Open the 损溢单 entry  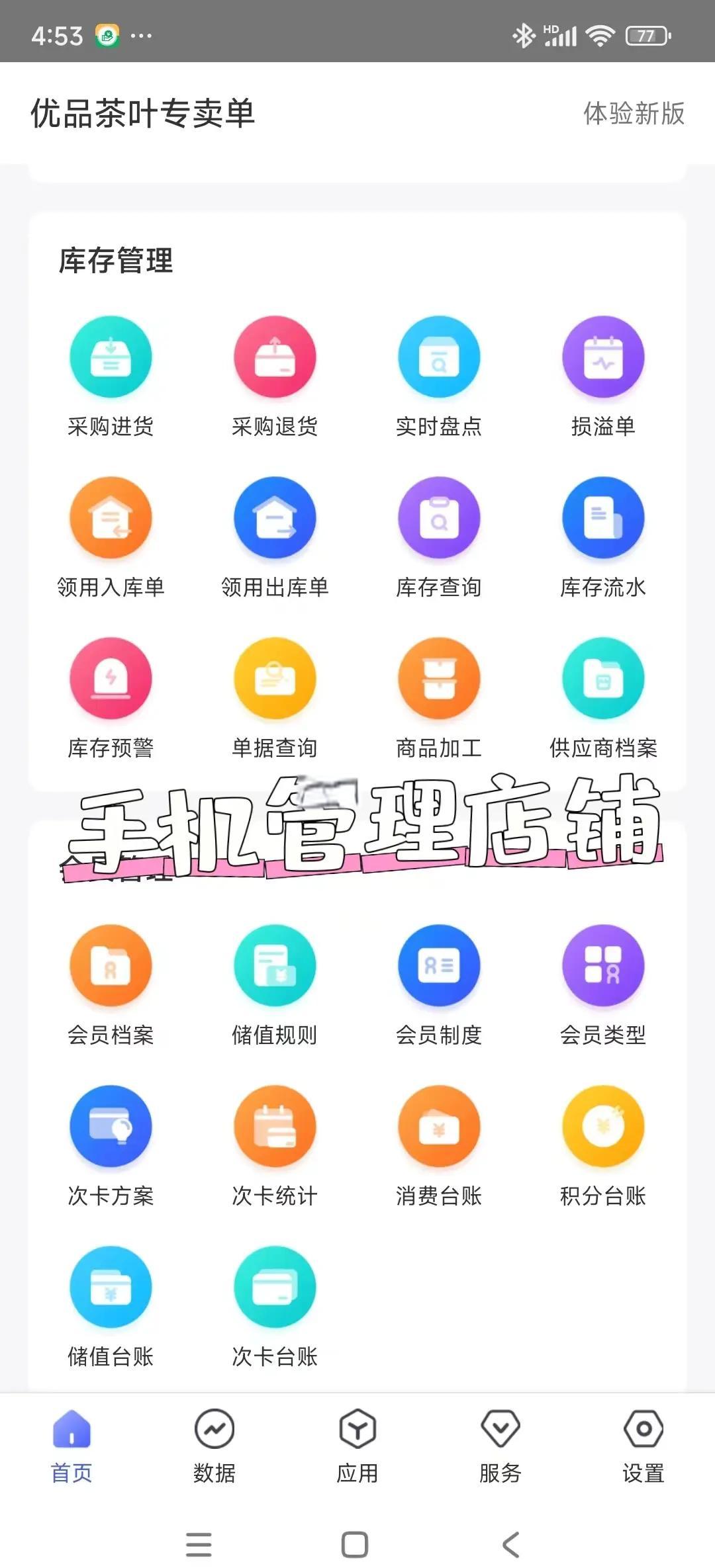[603, 377]
